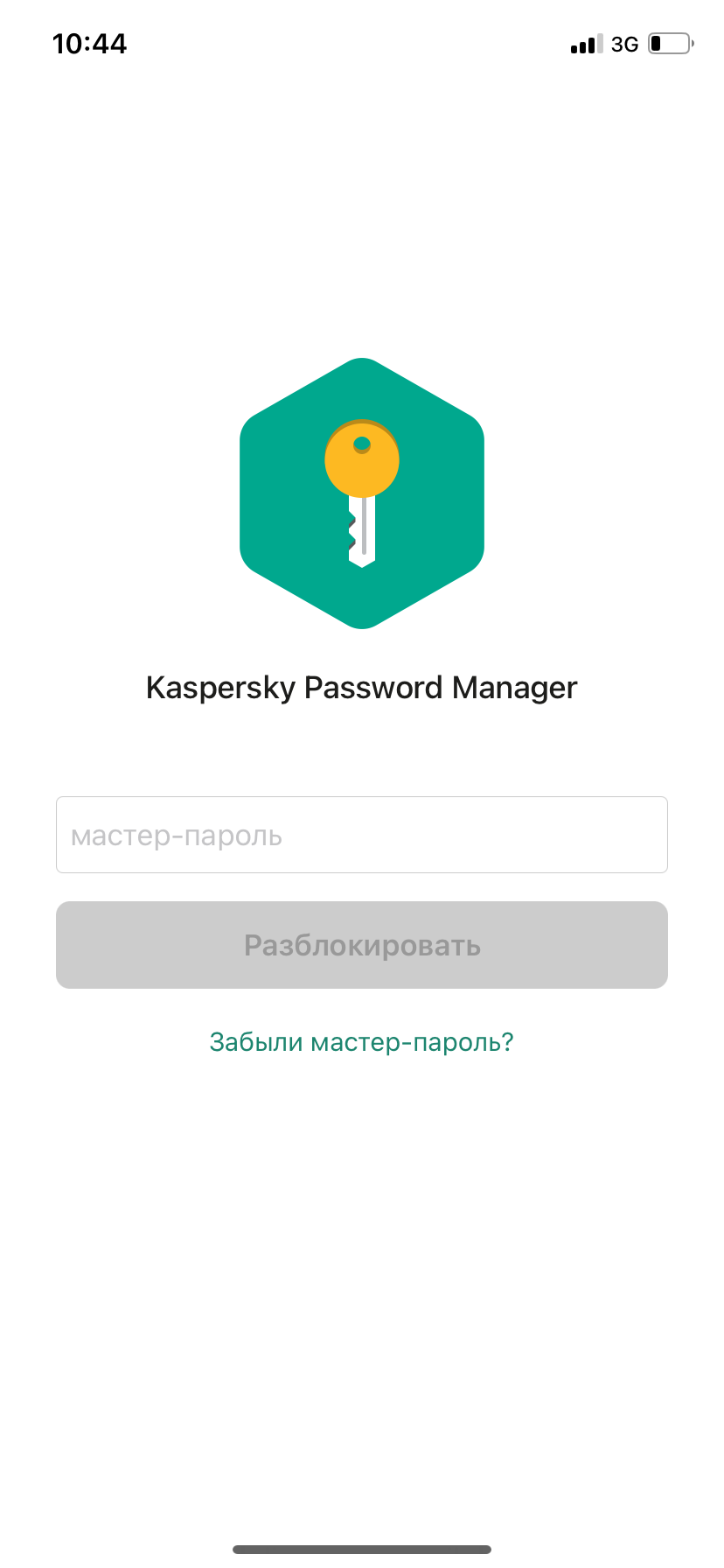Focus the мастер-пароль input field
This screenshot has height=1568, width=724.
(362, 835)
